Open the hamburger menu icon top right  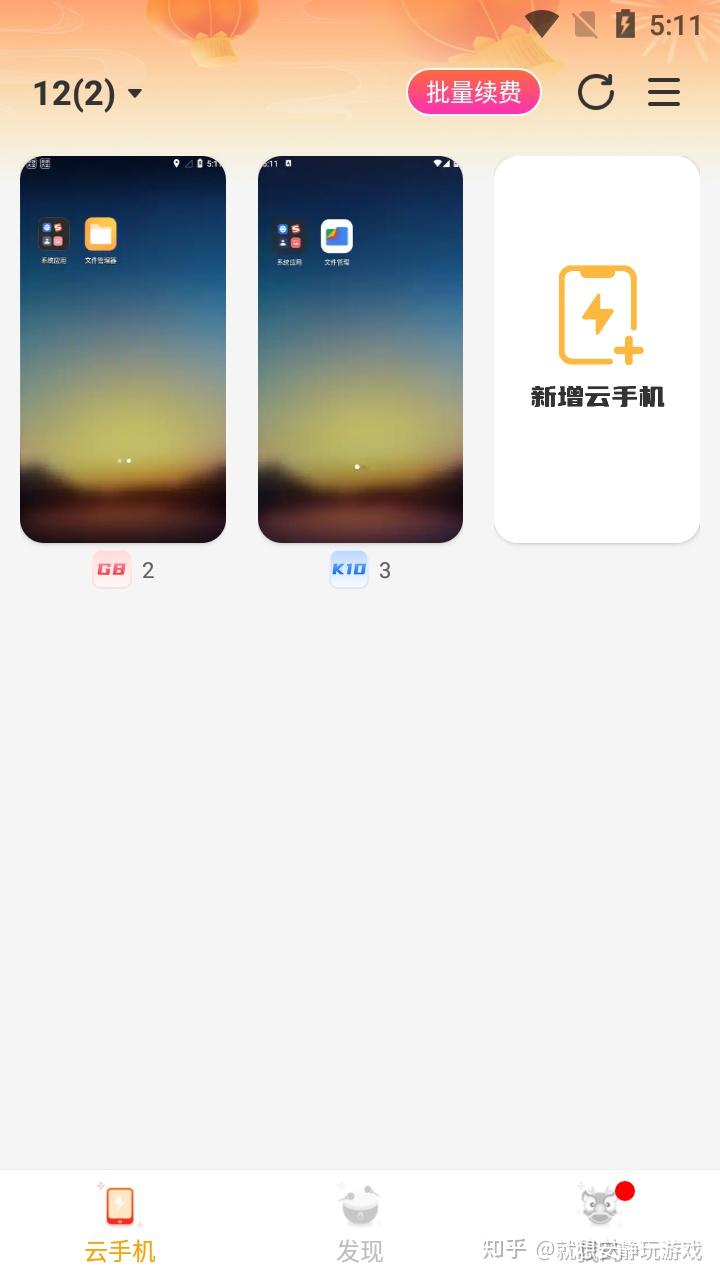(663, 92)
